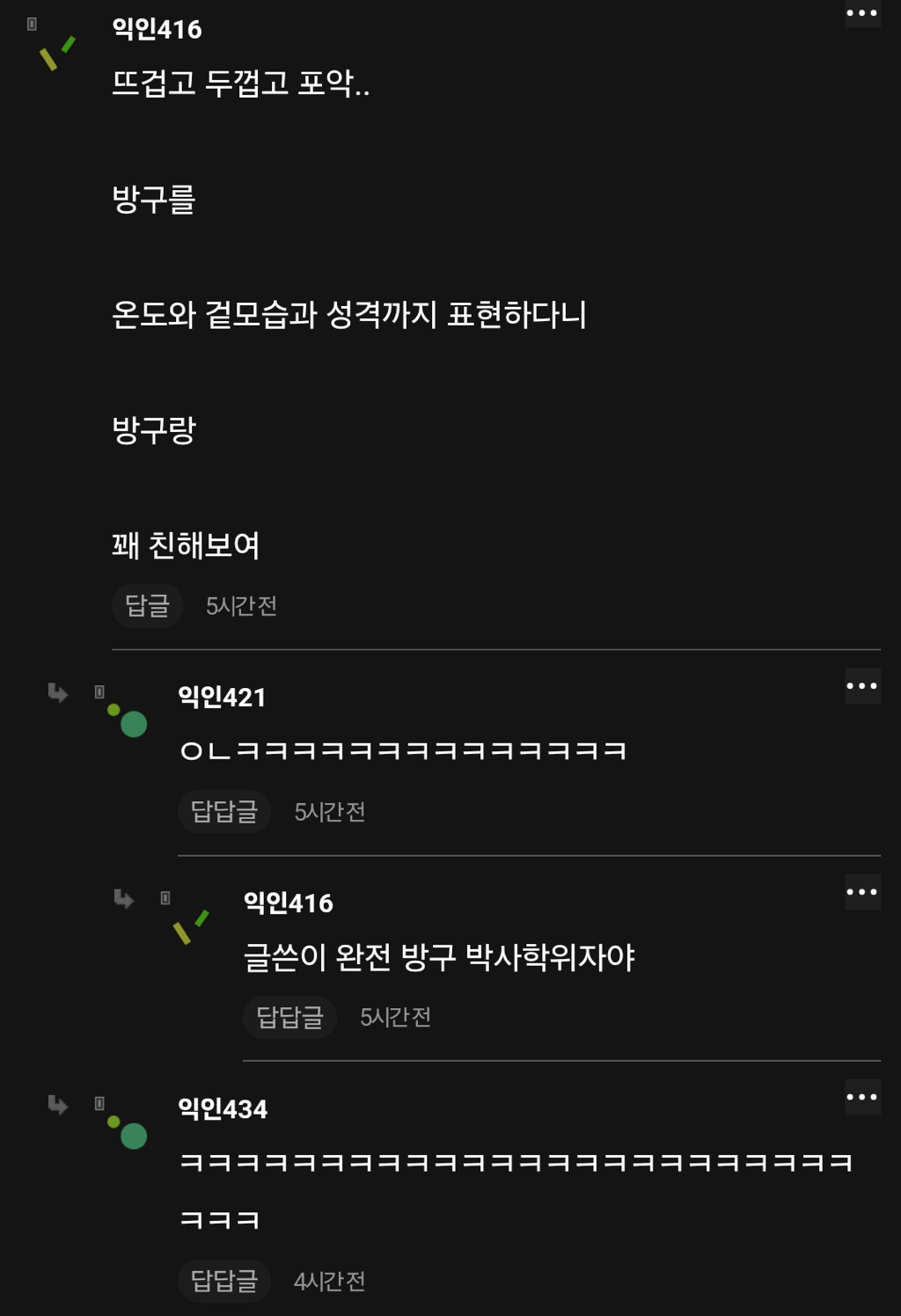Viewport: 901px width, 1316px height.
Task: Open the overflow menu on 익인421's reply
Action: point(861,686)
